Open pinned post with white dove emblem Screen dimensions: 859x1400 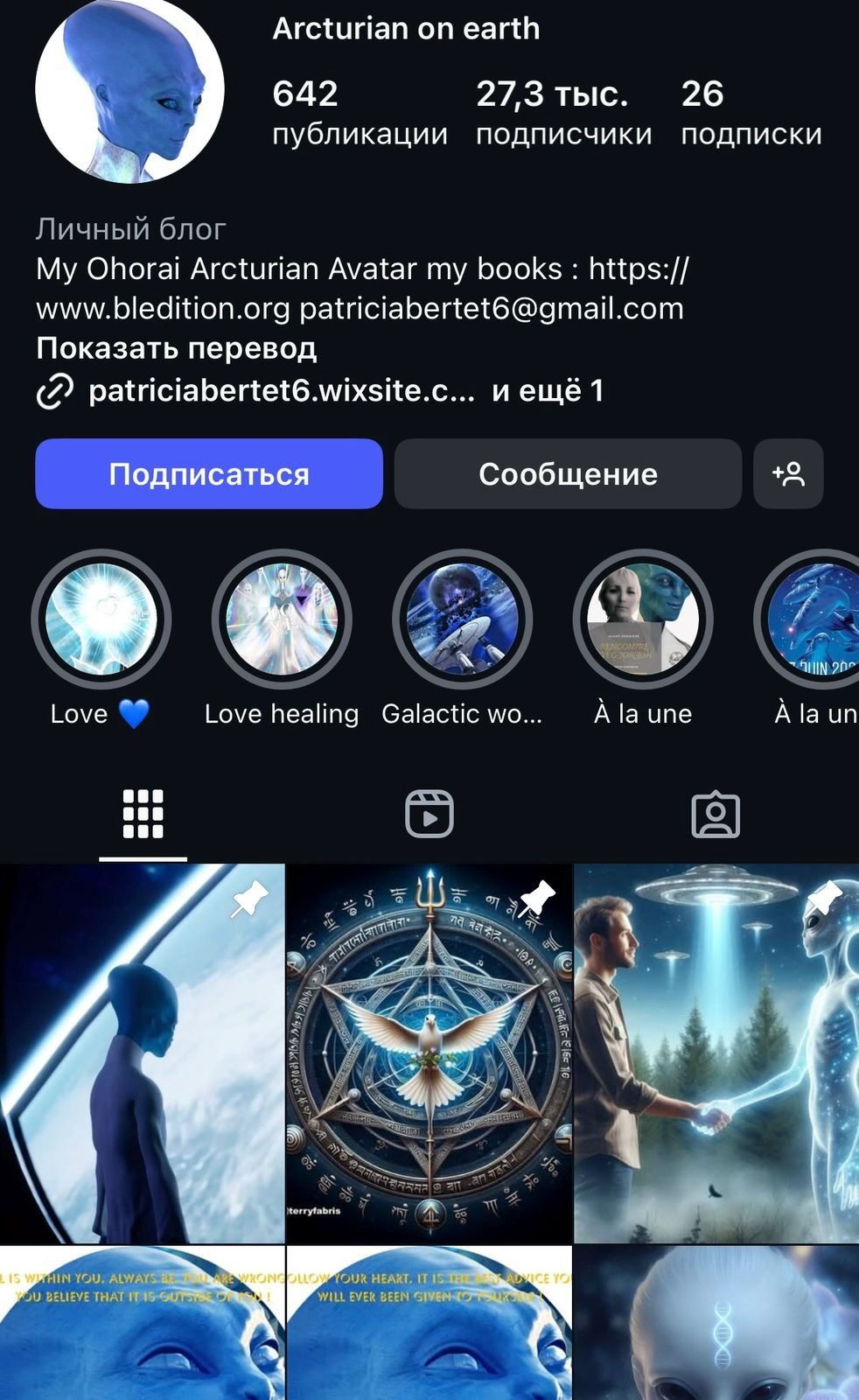[x=429, y=1053]
